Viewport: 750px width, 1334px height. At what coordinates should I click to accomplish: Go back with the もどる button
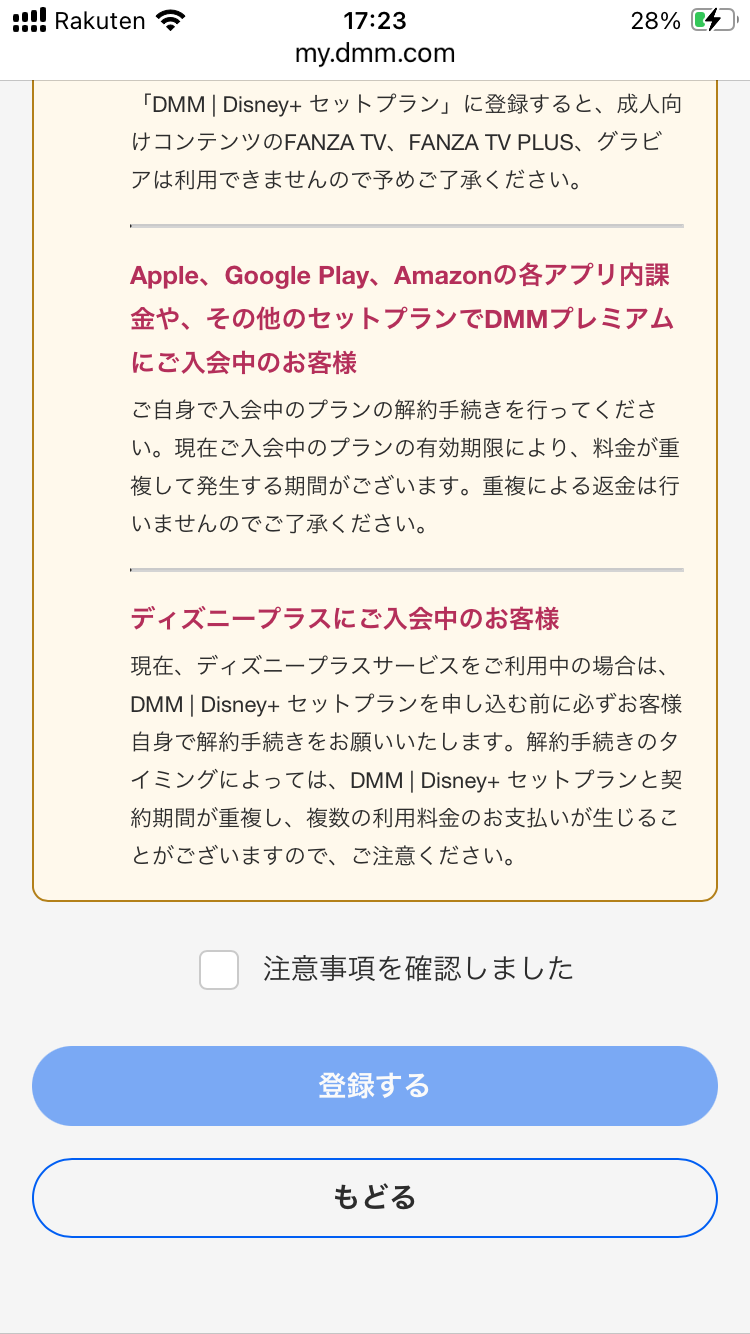click(375, 1198)
